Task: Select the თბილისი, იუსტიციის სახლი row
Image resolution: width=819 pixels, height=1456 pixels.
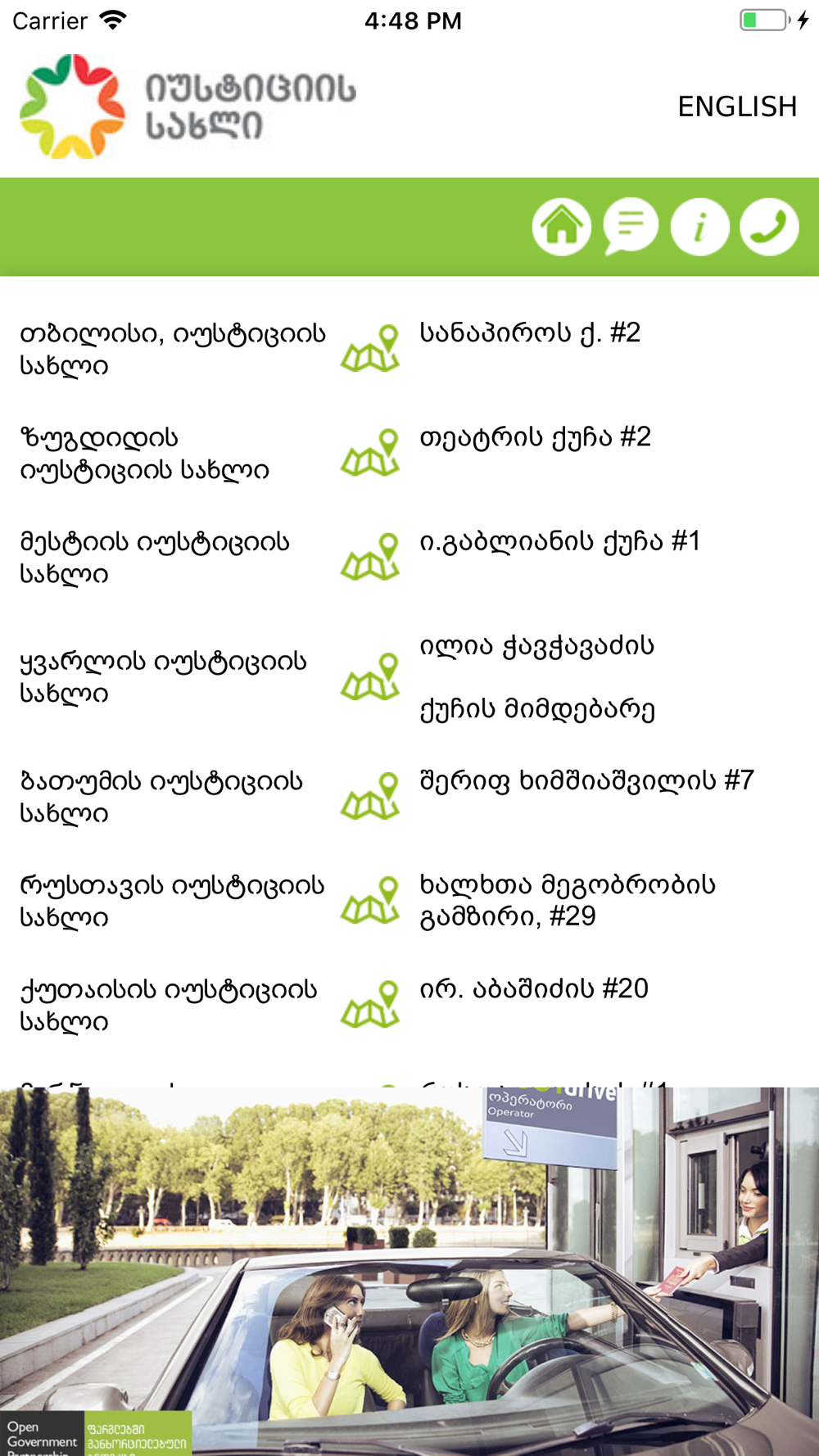Action: click(x=409, y=349)
